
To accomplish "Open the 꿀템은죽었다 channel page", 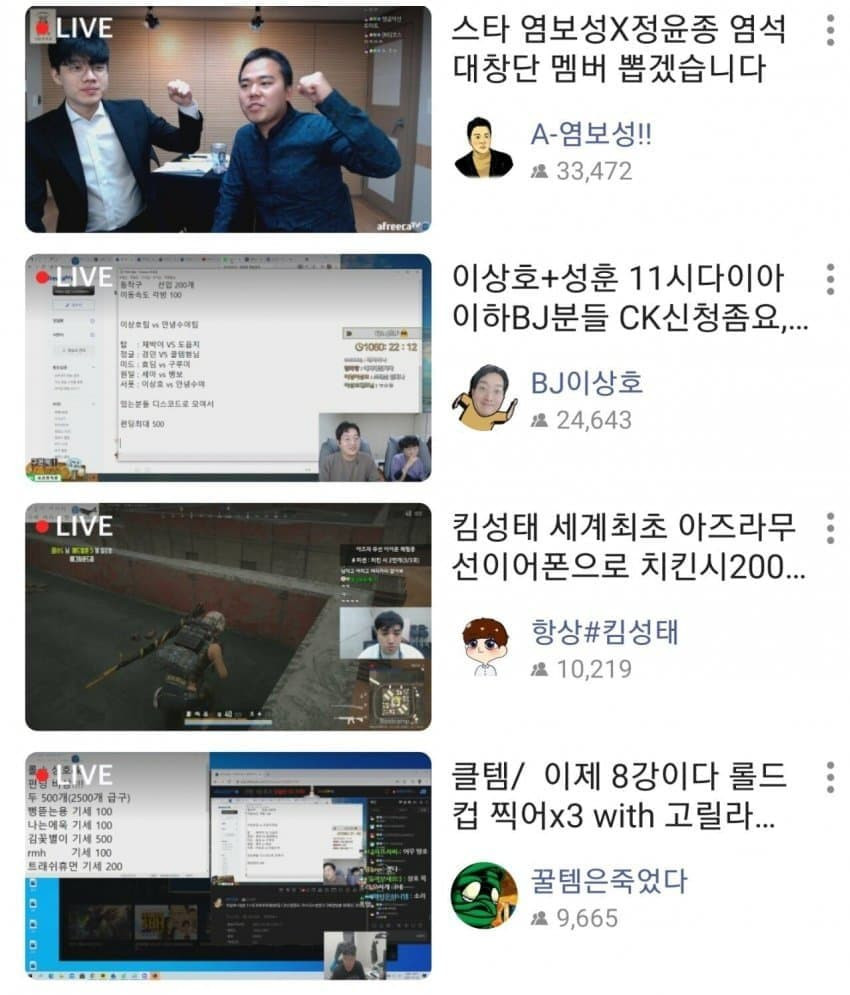I will 483,893.
